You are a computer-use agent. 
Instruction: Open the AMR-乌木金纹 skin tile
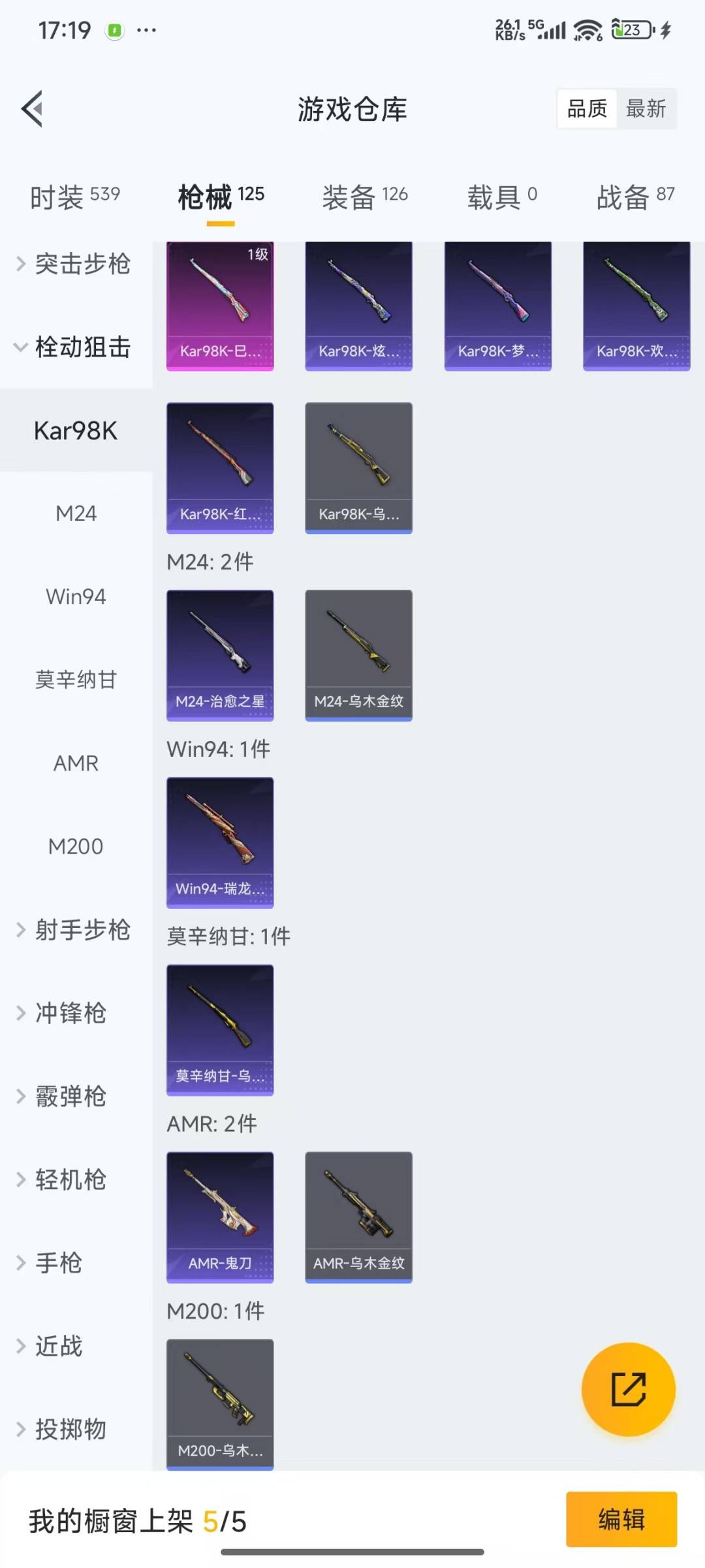358,1217
